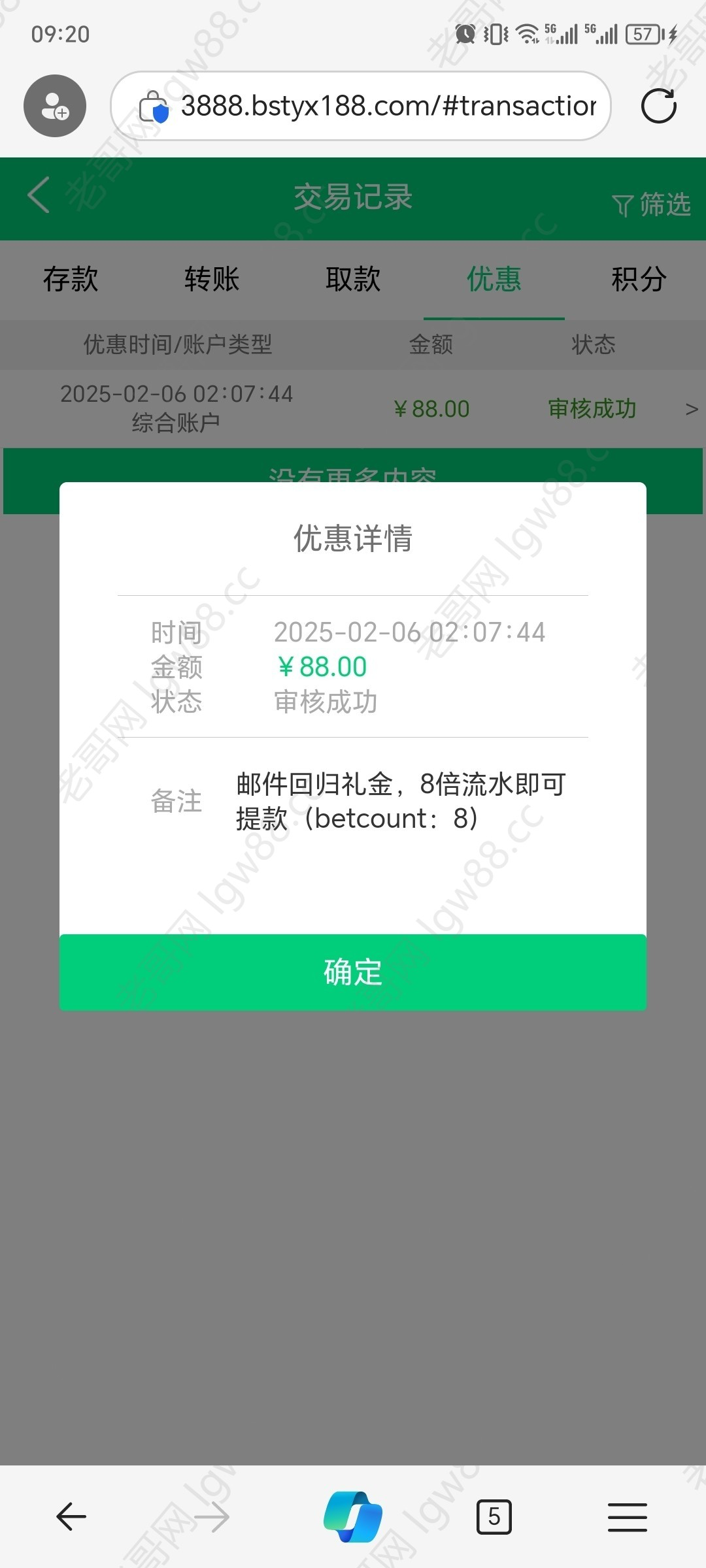The image size is (706, 1568).
Task: Switch to the 存款 tab
Action: (x=71, y=280)
